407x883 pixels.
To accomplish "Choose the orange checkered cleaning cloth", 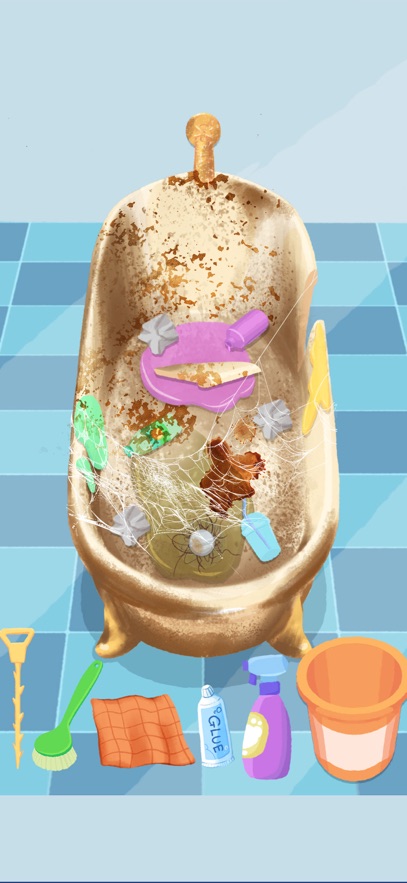I will click(141, 729).
